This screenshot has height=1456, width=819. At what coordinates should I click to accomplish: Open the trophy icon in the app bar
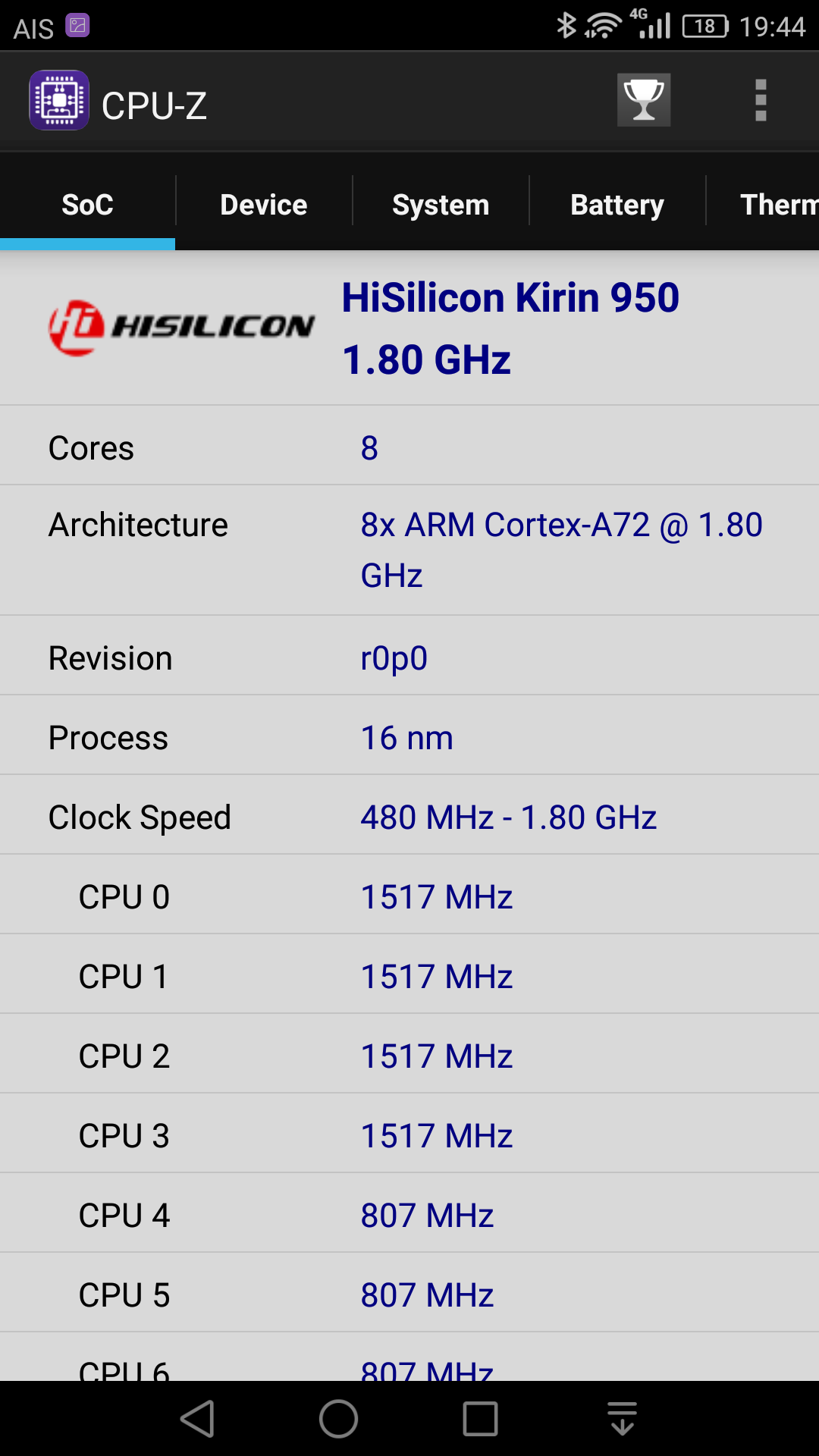point(644,100)
